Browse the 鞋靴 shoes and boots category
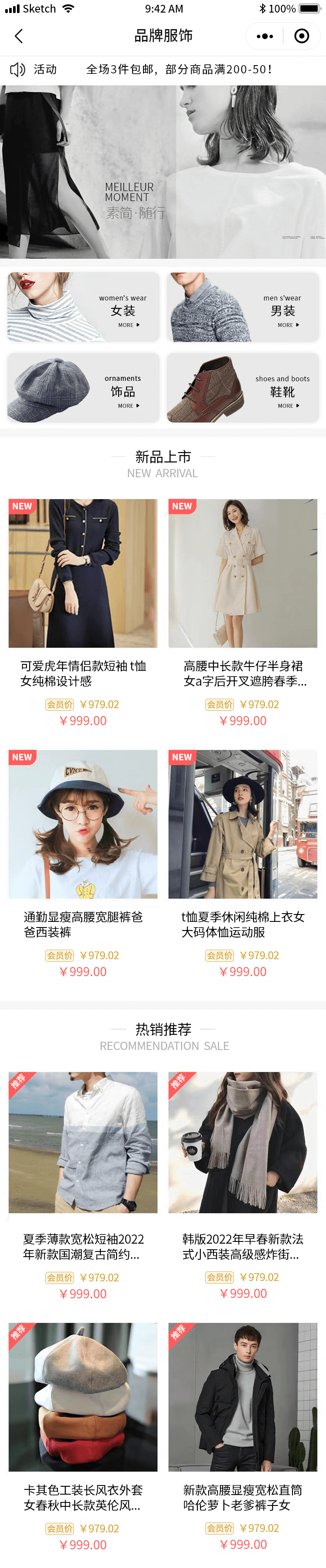The width and height of the screenshot is (326, 1568). pos(243,388)
